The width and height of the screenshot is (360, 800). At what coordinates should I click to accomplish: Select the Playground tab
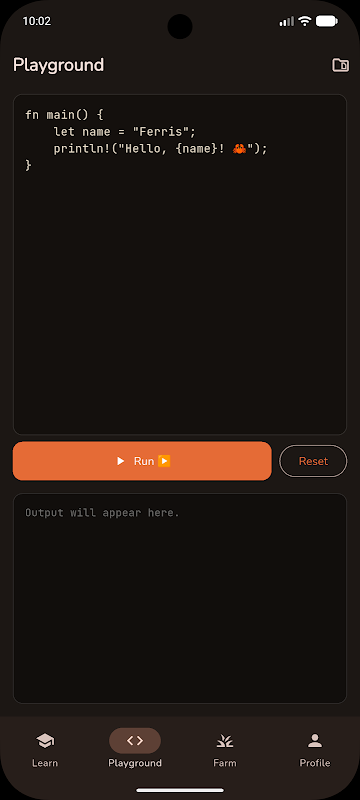[135, 750]
